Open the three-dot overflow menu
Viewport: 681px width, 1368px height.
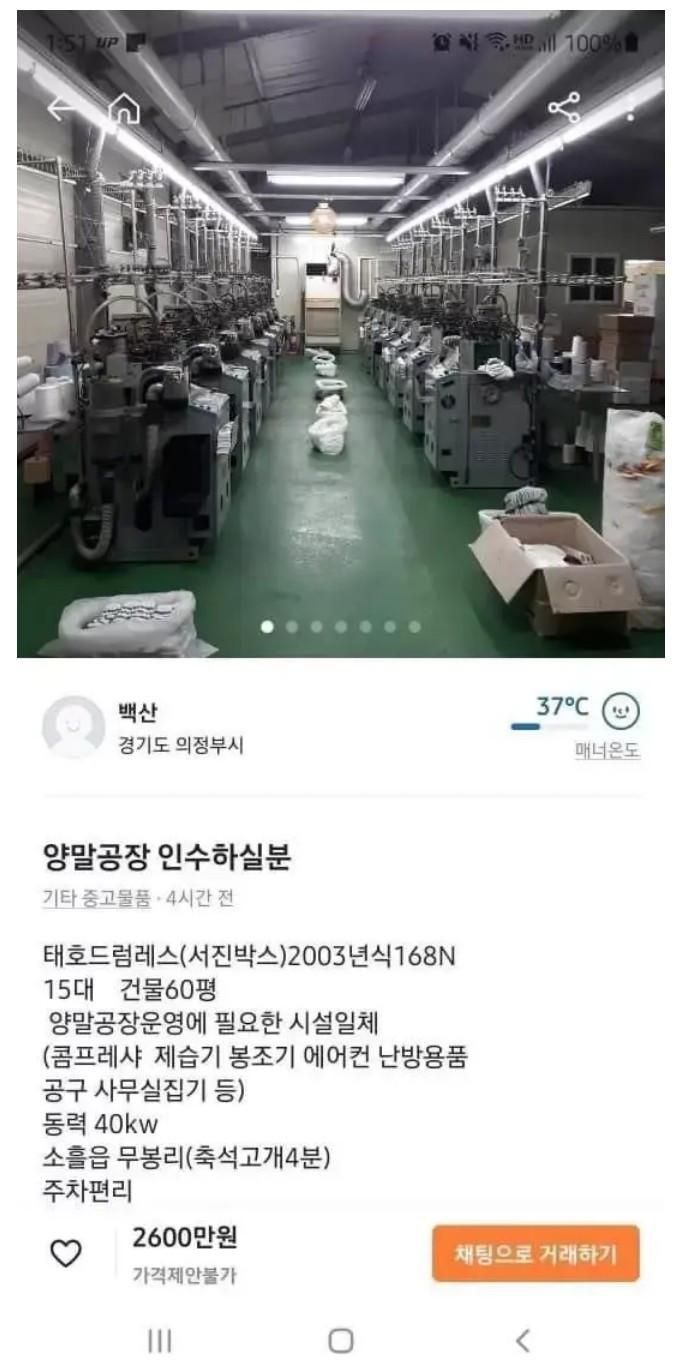click(630, 110)
